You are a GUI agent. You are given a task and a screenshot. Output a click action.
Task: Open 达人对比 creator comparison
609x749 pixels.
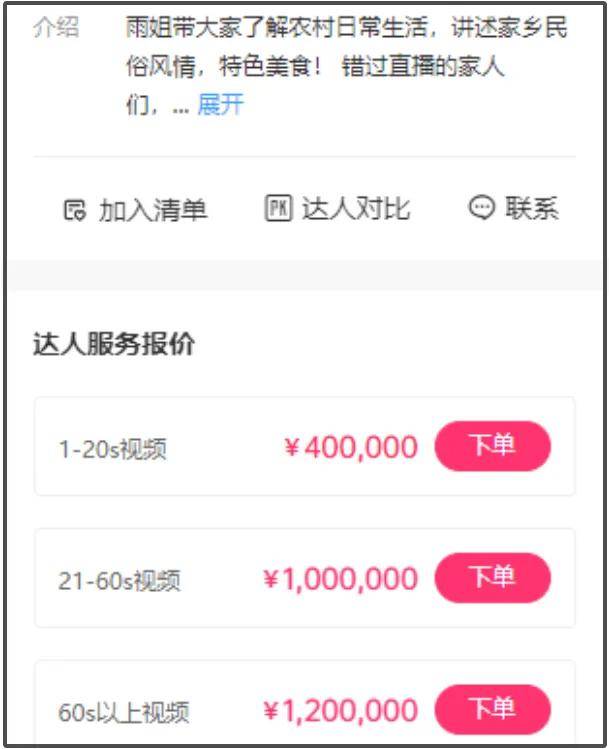[x=338, y=209]
